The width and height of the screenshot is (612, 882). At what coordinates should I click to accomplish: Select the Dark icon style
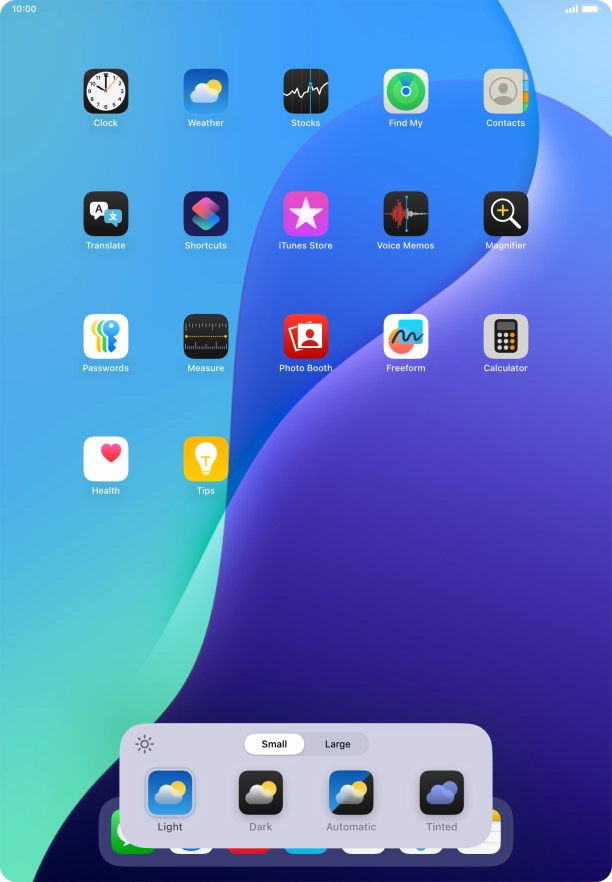261,793
